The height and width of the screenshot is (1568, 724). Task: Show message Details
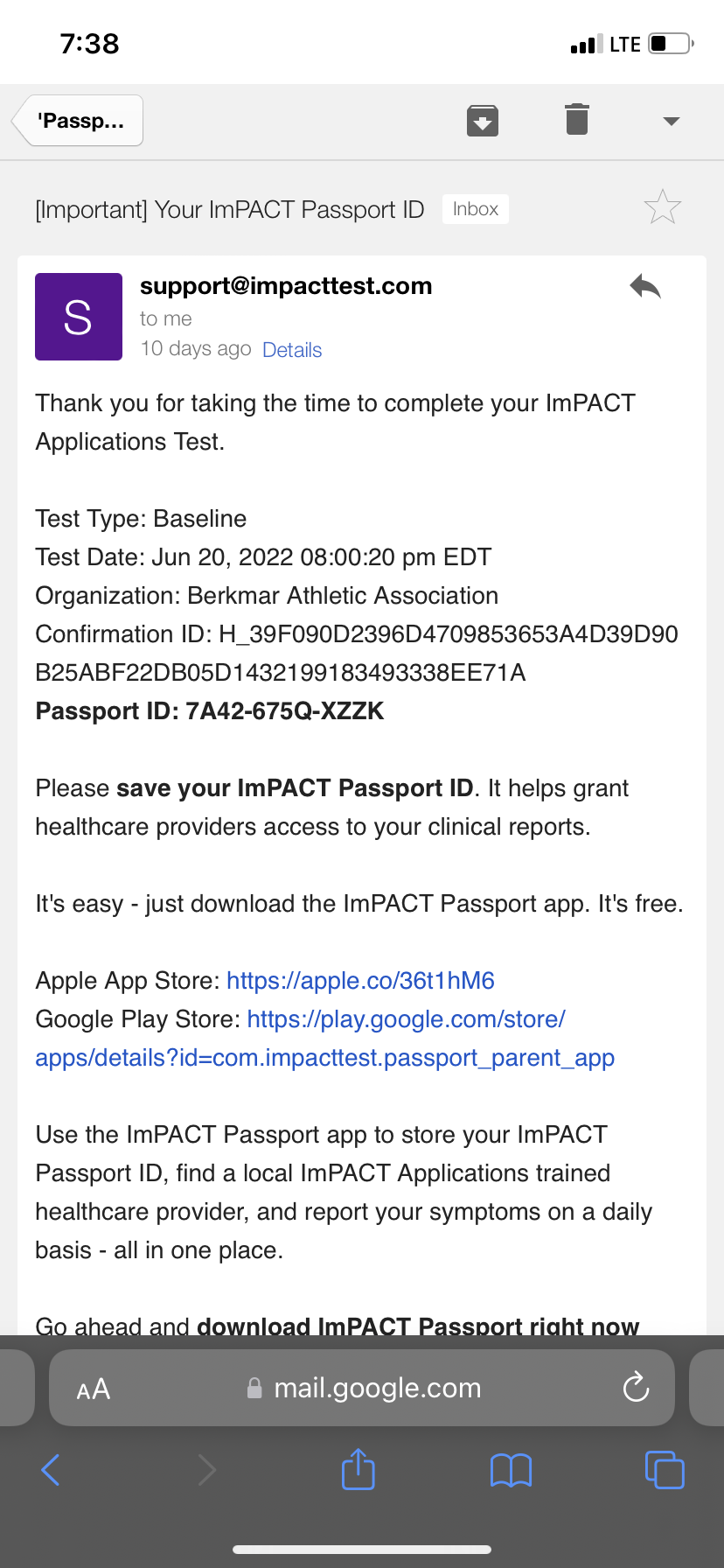click(292, 350)
